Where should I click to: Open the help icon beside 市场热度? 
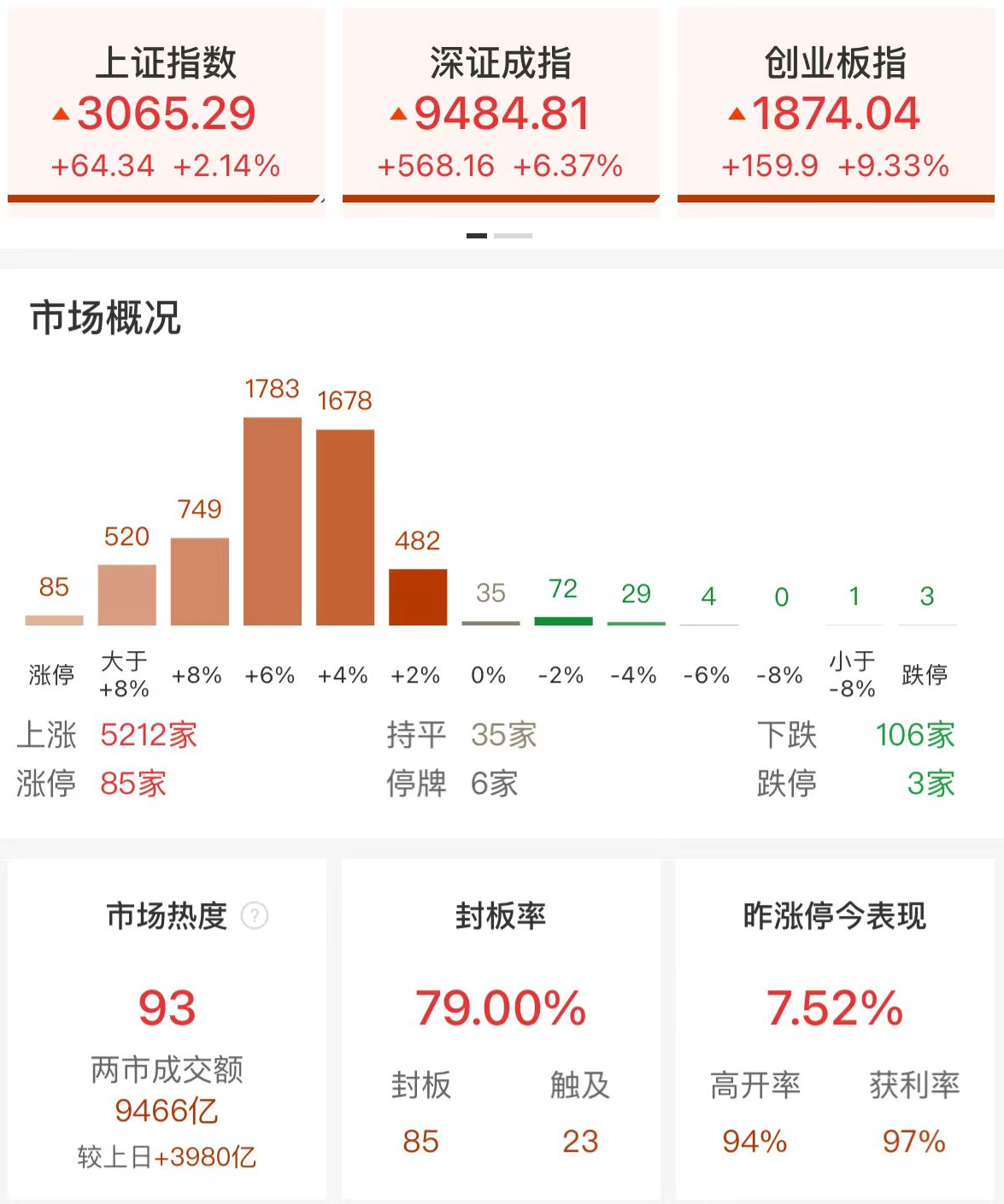[255, 916]
